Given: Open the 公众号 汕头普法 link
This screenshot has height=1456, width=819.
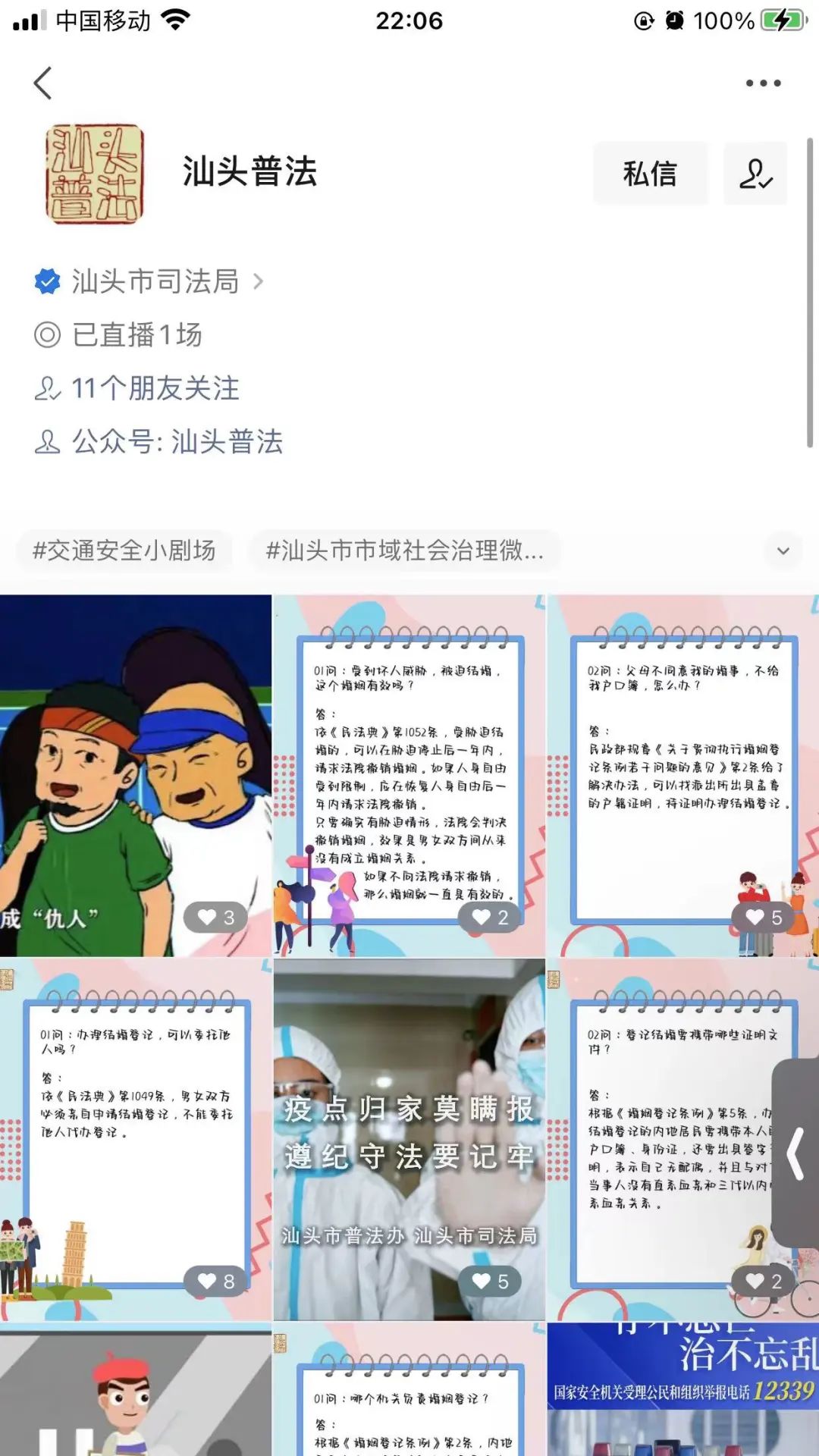Looking at the screenshot, I should point(177,441).
